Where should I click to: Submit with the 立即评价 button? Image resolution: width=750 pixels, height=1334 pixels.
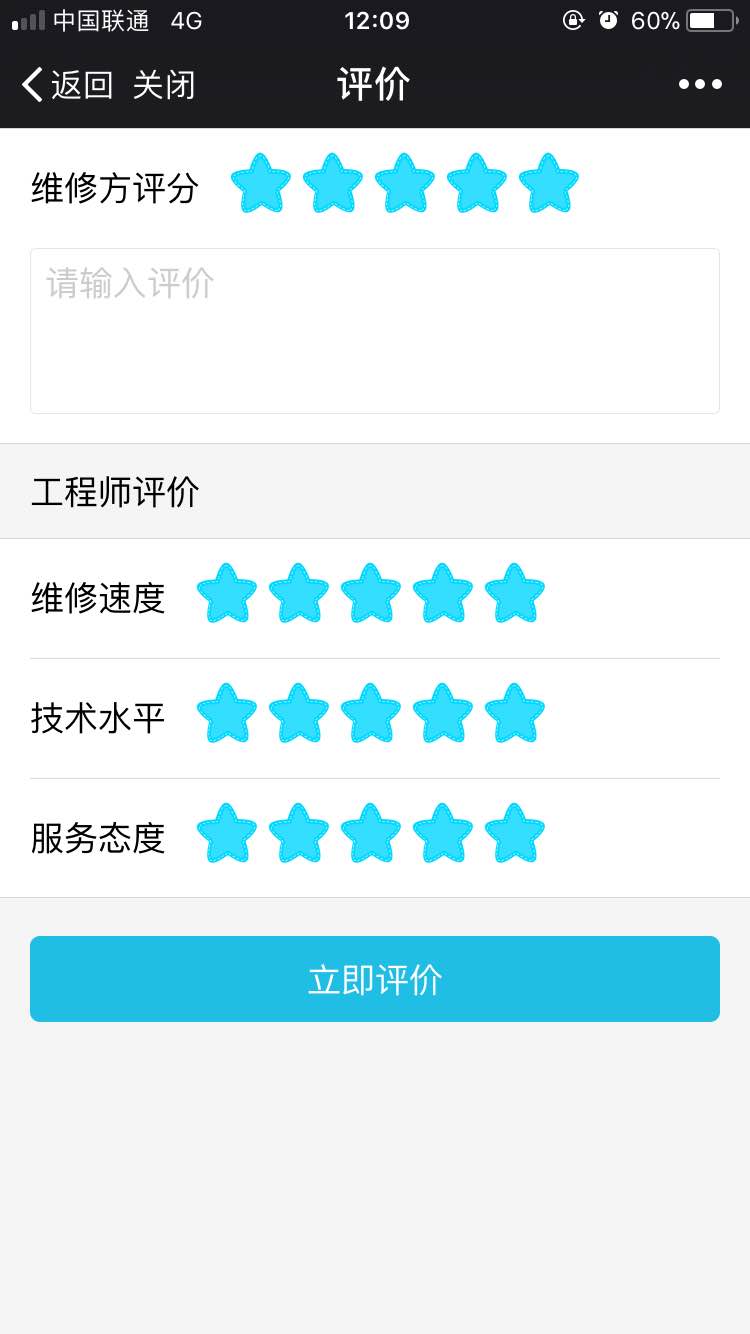coord(375,979)
